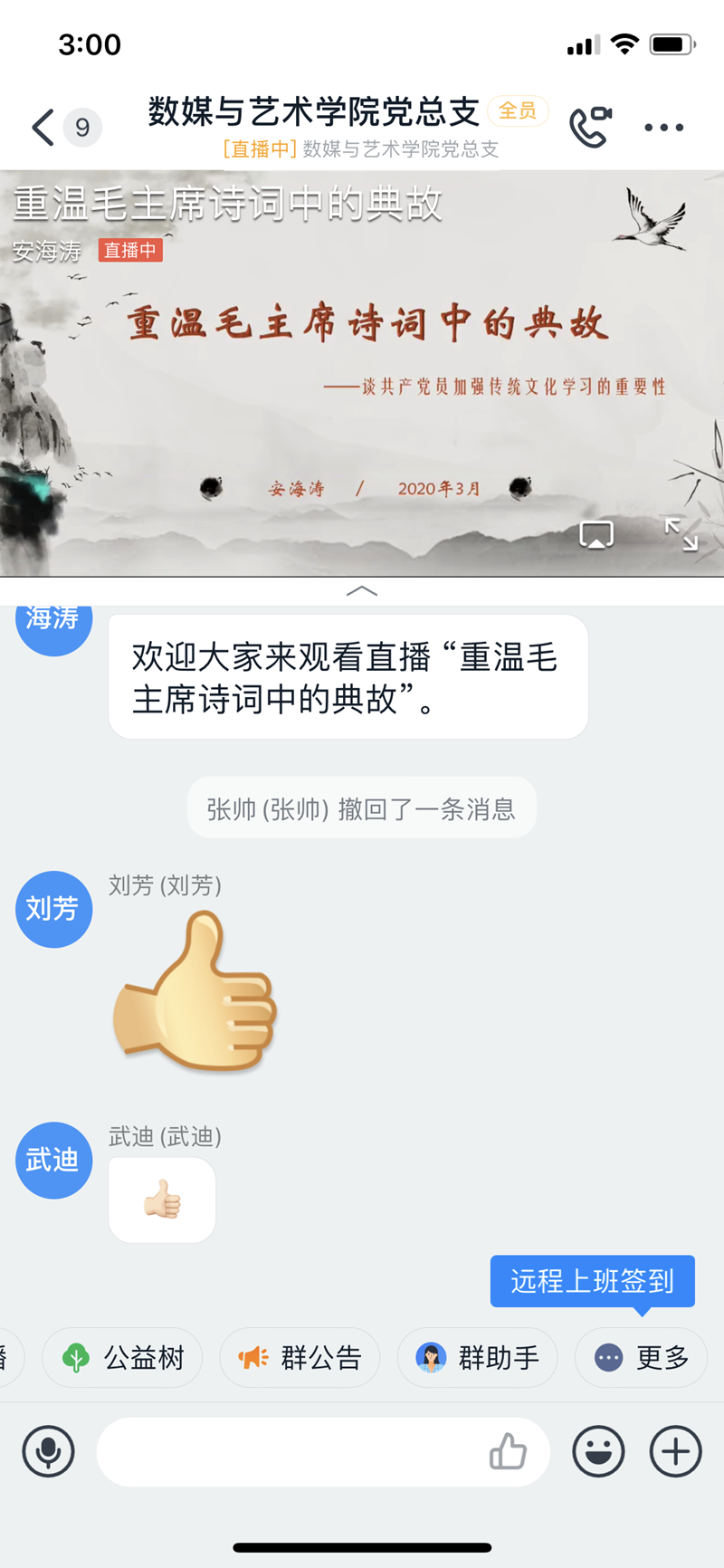Open the 公益树 chip
This screenshot has height=1568, width=724.
[123, 1357]
